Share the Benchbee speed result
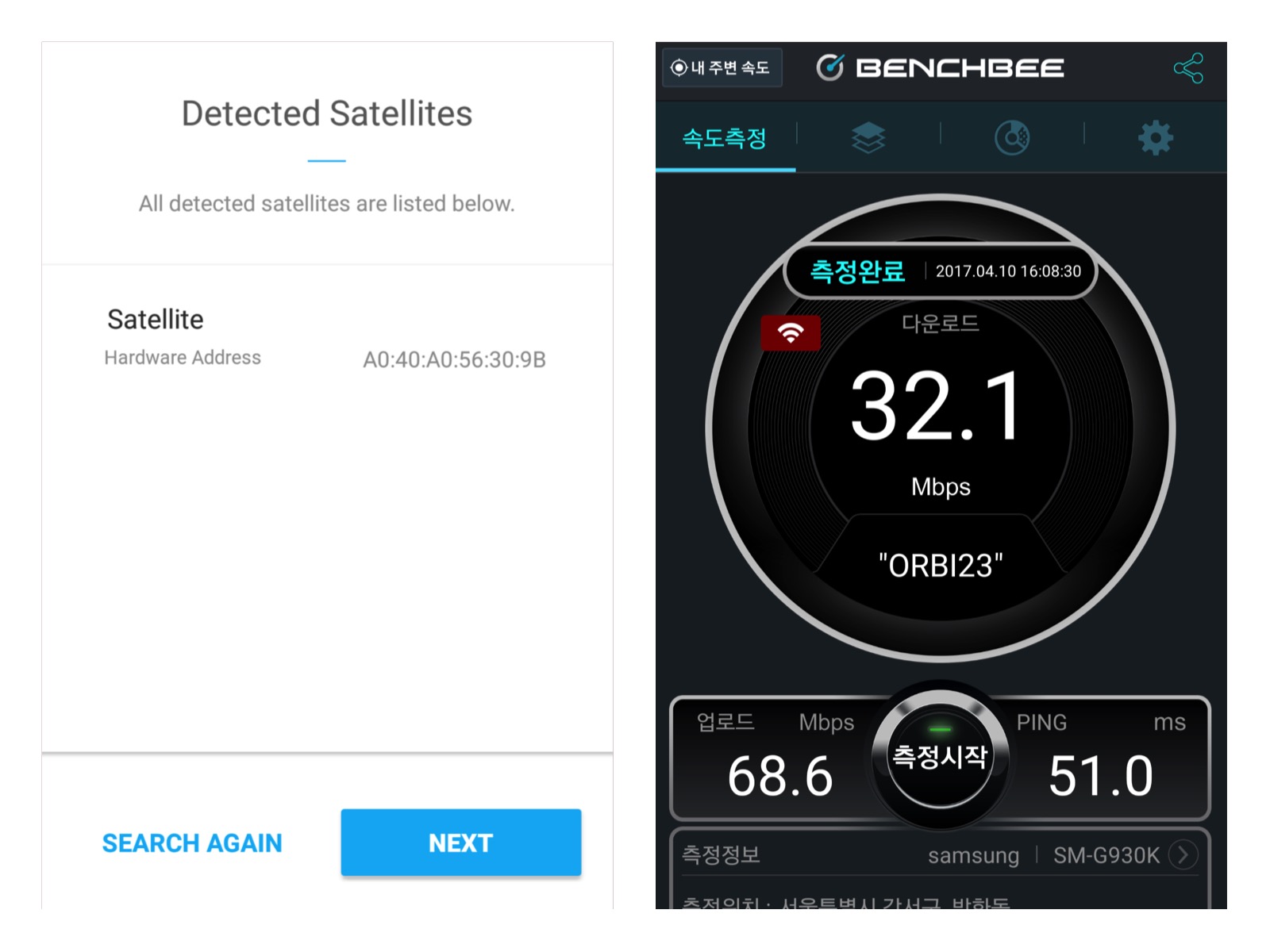Screen dimensions: 1270x952 point(1188,68)
